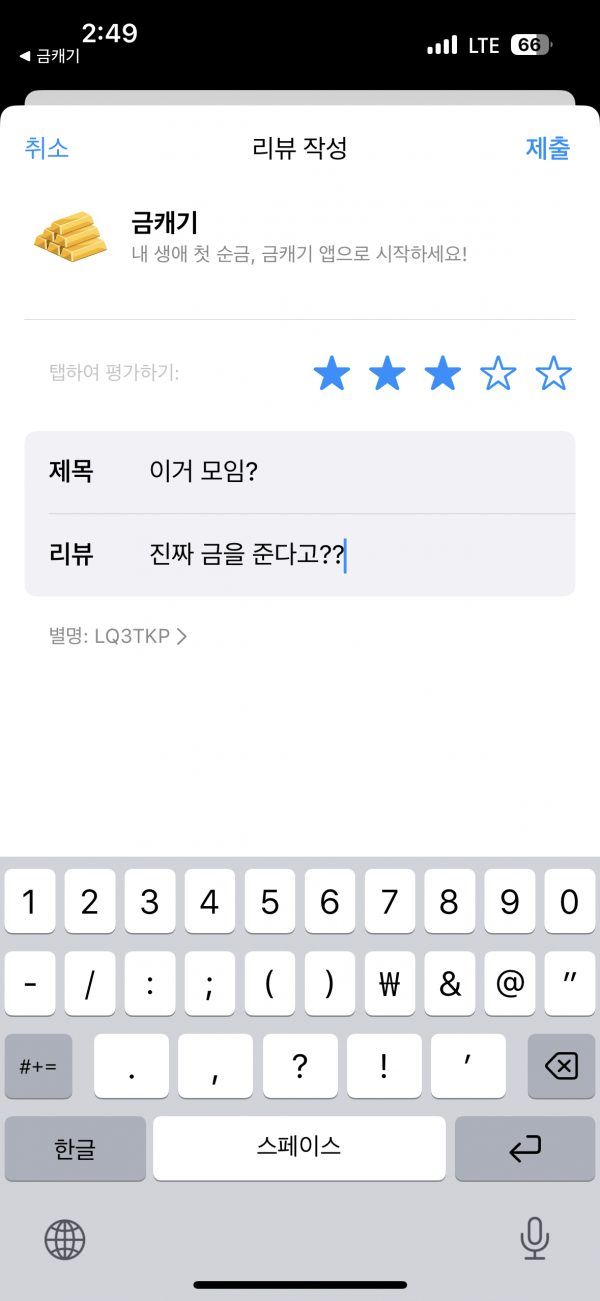Hit the 스페이스 space bar
This screenshot has width=600, height=1301.
[x=299, y=1149]
